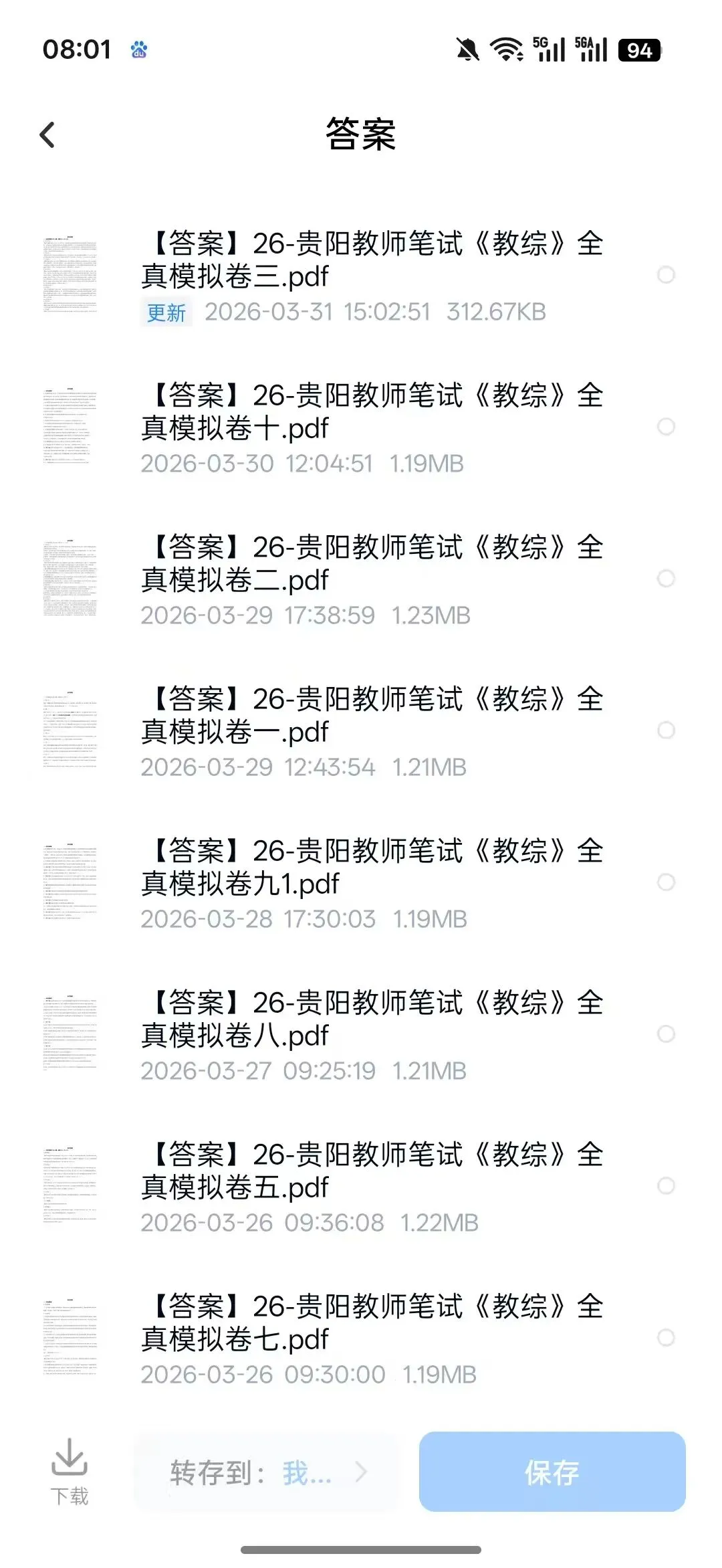Open the 全真模拟卷十.pdf file
This screenshot has height=1568, width=722.
click(372, 411)
